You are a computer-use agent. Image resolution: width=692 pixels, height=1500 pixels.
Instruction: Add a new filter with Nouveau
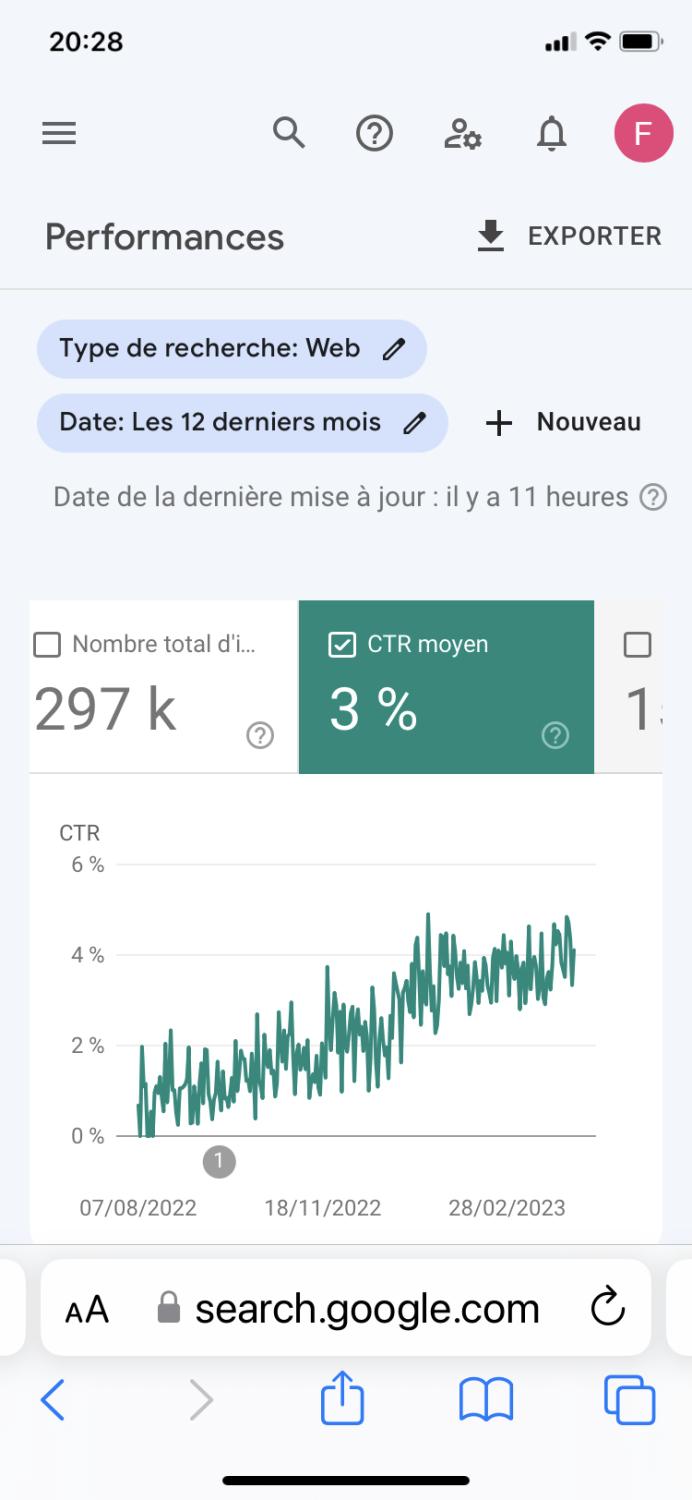[563, 422]
